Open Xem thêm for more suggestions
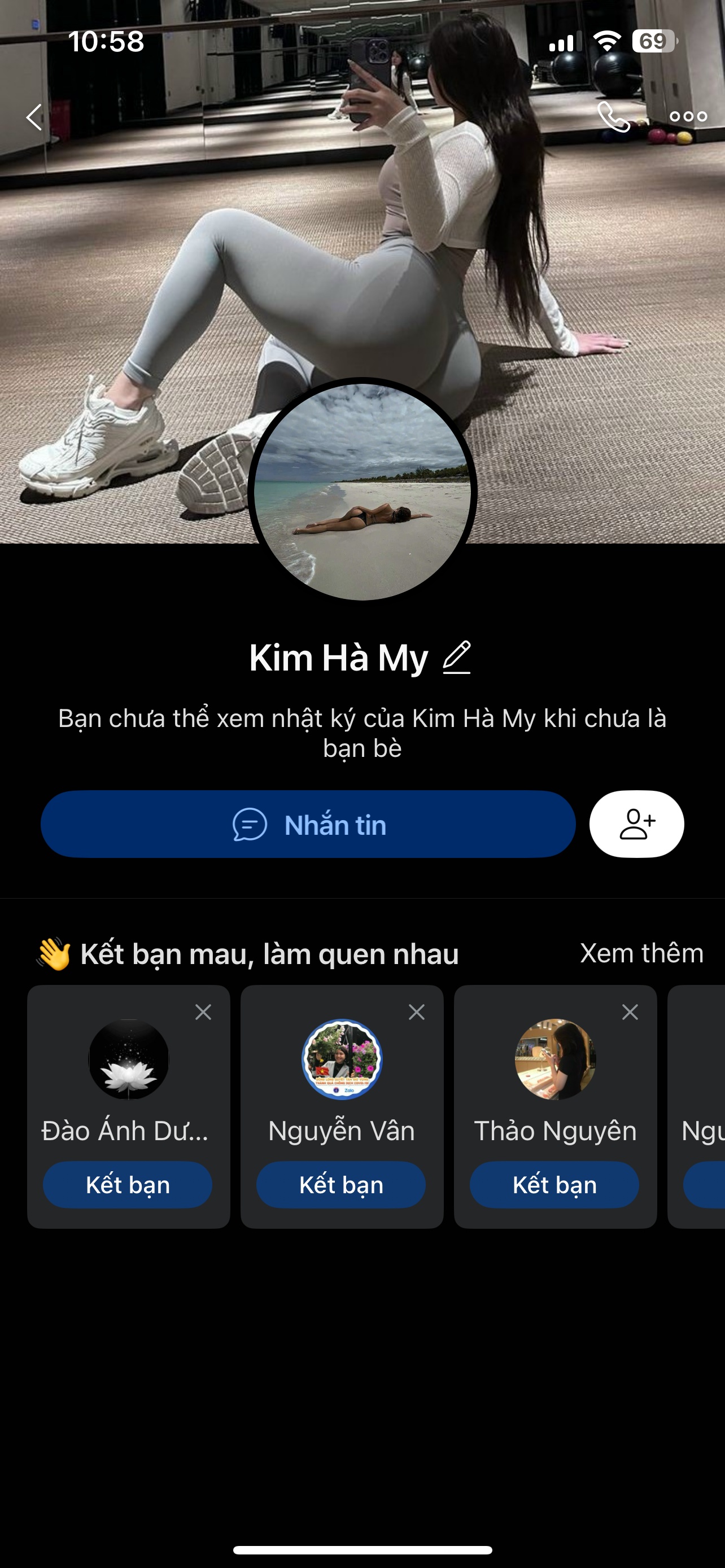 (x=641, y=953)
